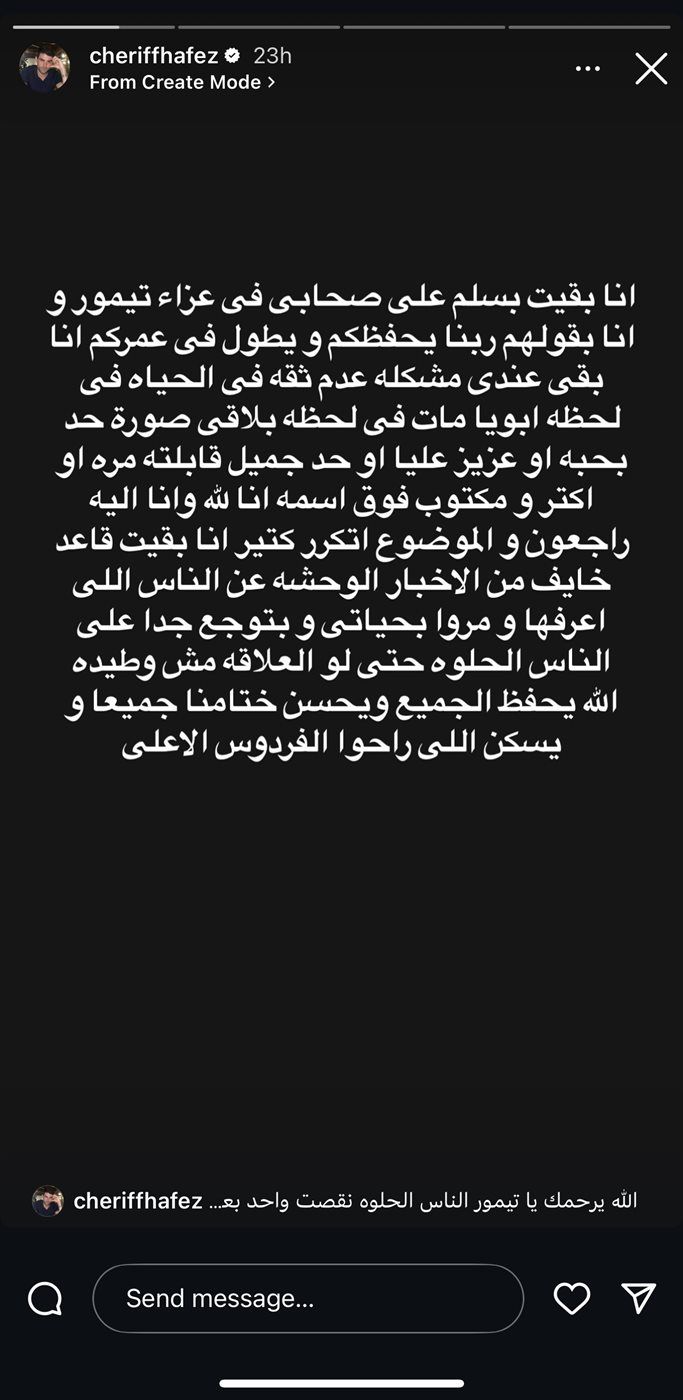
Task: Tap cheriffhafez's avatar in the story header
Action: pos(45,68)
